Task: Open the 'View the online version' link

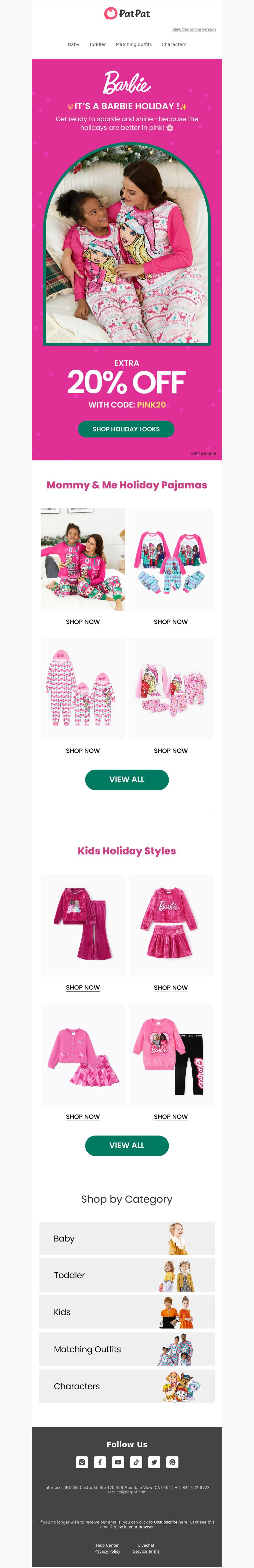Action: coord(194,29)
